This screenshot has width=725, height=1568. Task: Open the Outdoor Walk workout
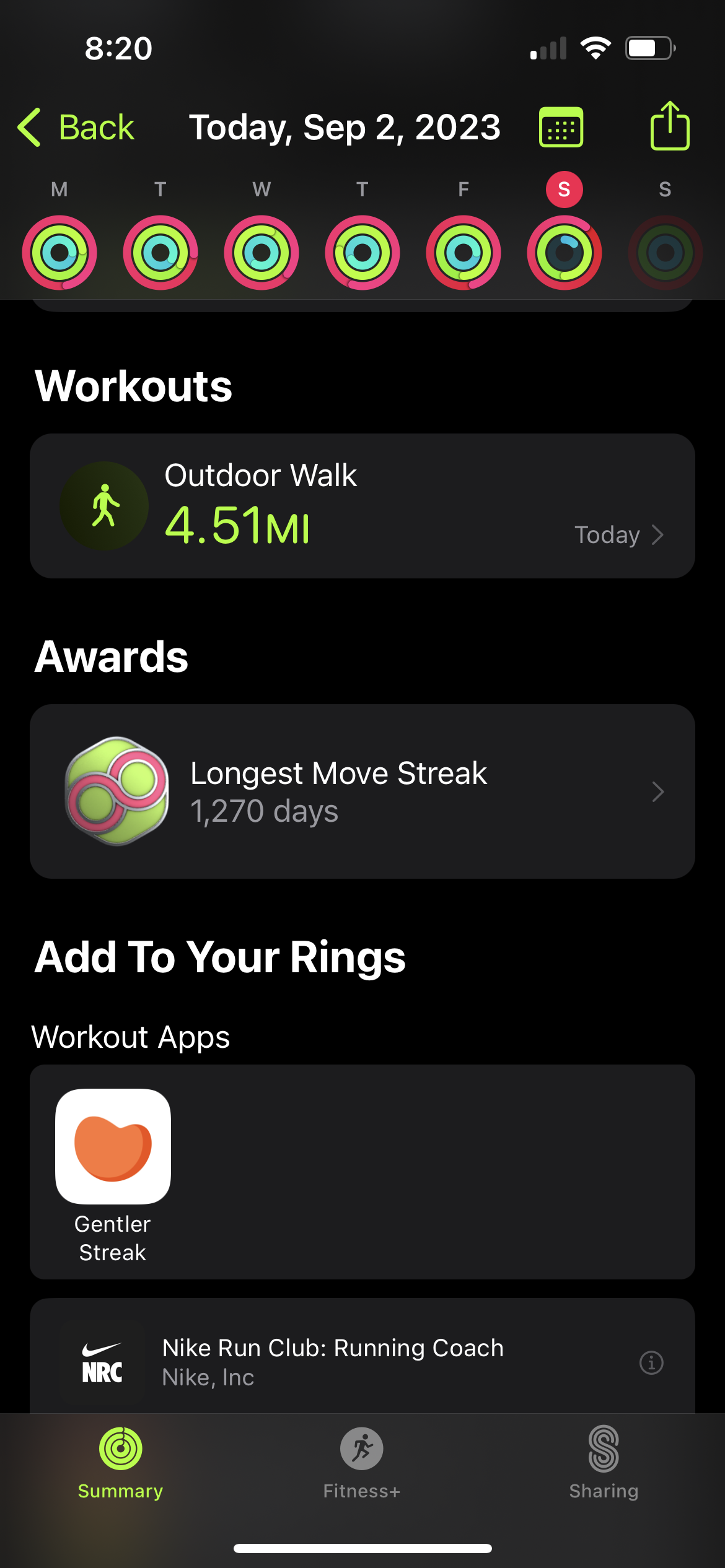click(362, 506)
